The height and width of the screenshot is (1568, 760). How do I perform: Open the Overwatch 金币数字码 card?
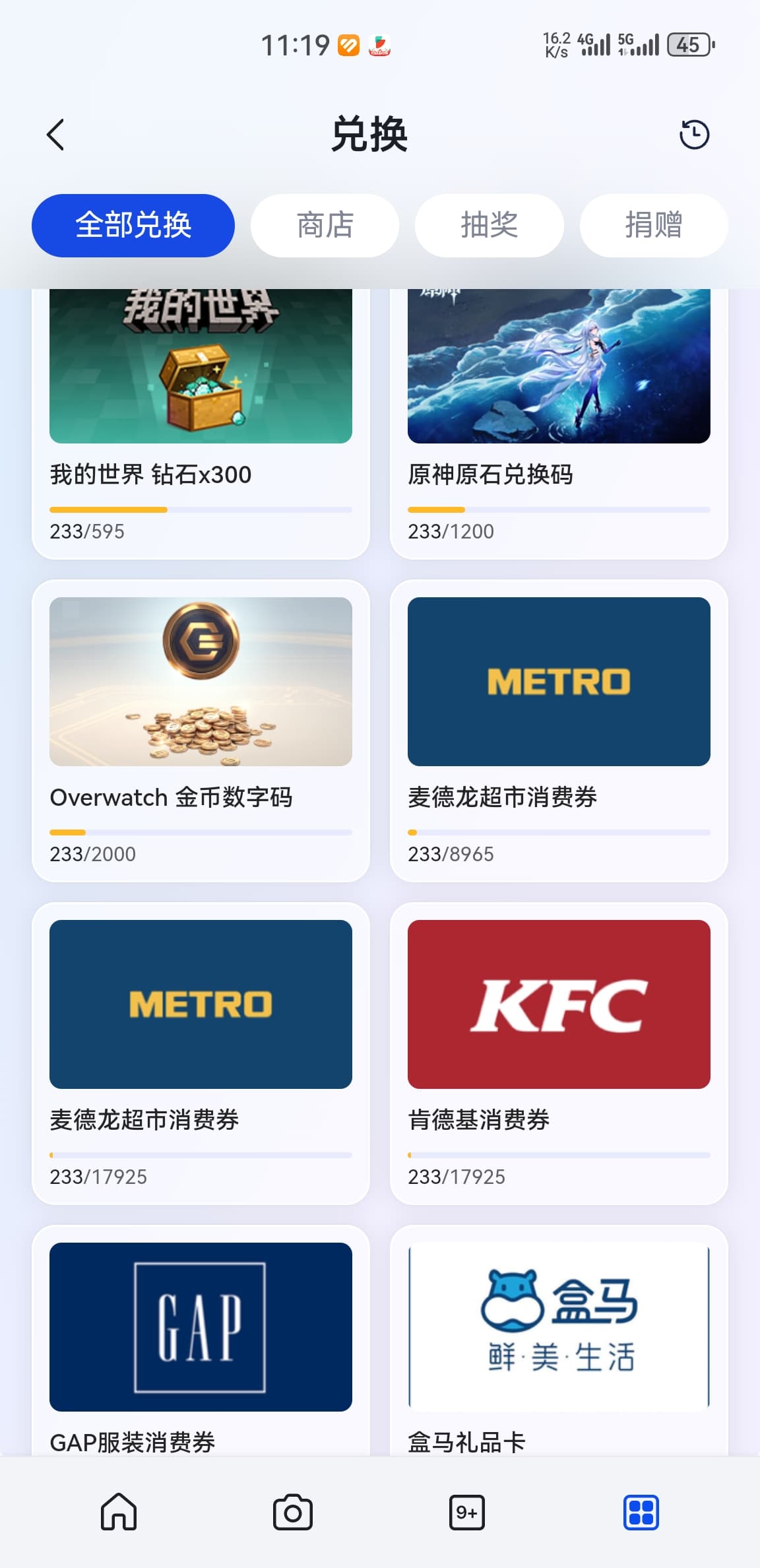tap(201, 730)
